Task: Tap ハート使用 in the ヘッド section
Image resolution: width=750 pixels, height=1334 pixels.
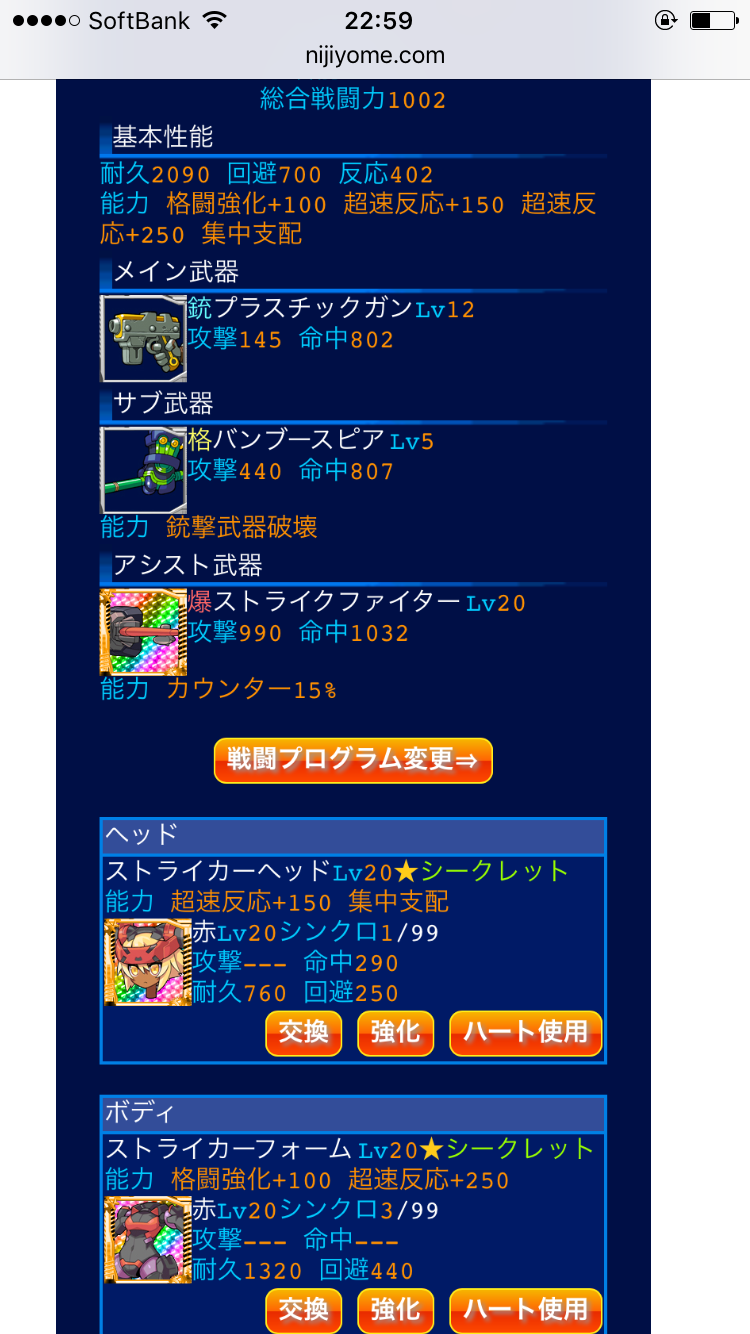Action: click(526, 1033)
